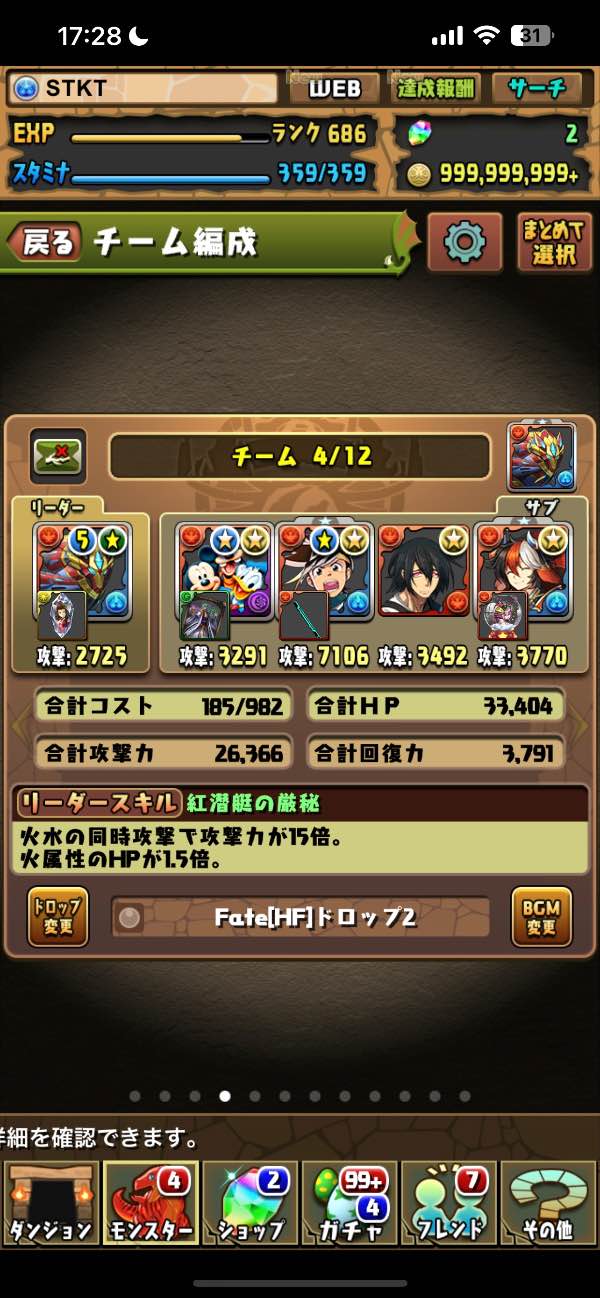Open the team settings gear
The height and width of the screenshot is (1298, 600).
pyautogui.click(x=464, y=242)
